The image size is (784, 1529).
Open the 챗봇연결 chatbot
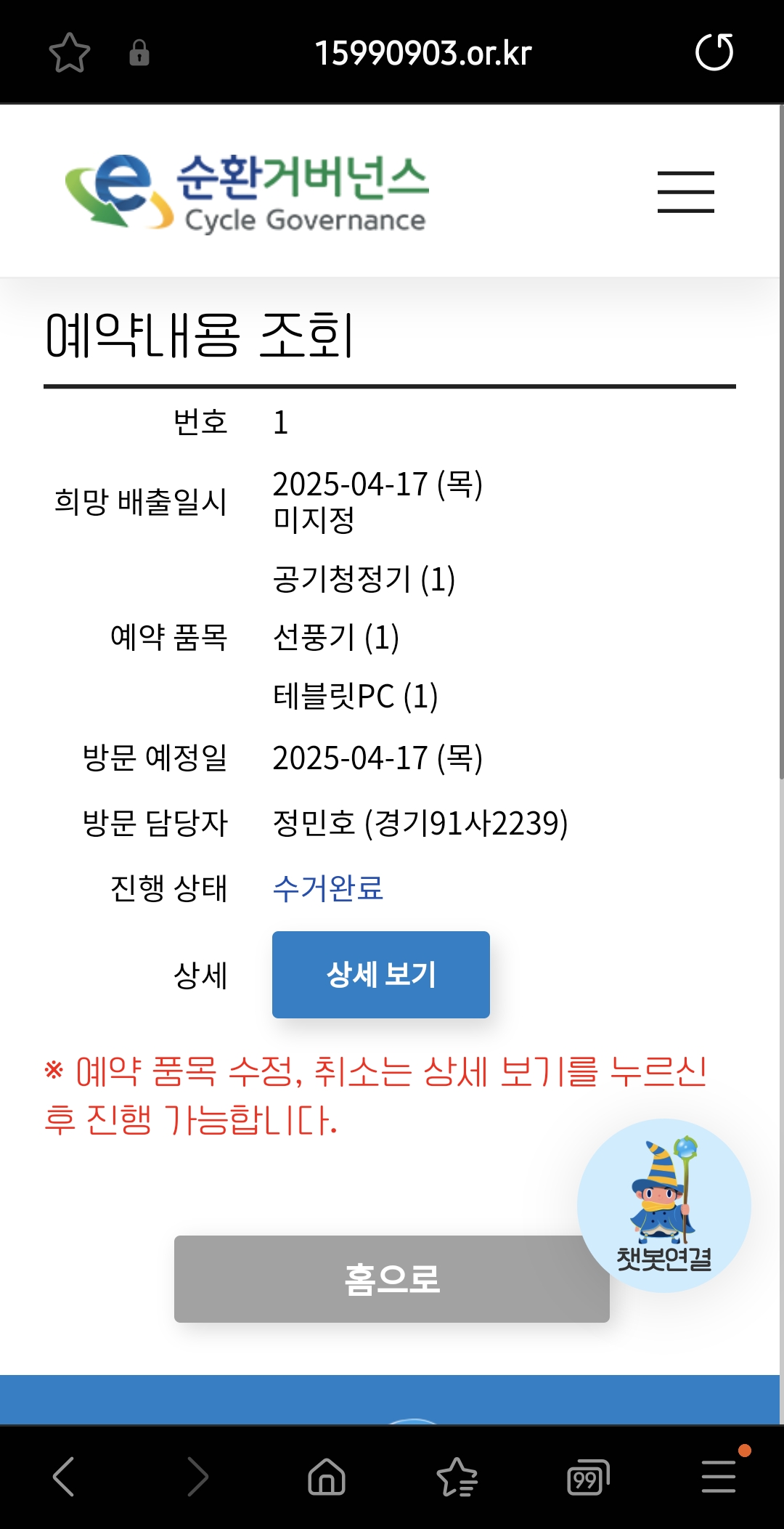click(664, 1206)
